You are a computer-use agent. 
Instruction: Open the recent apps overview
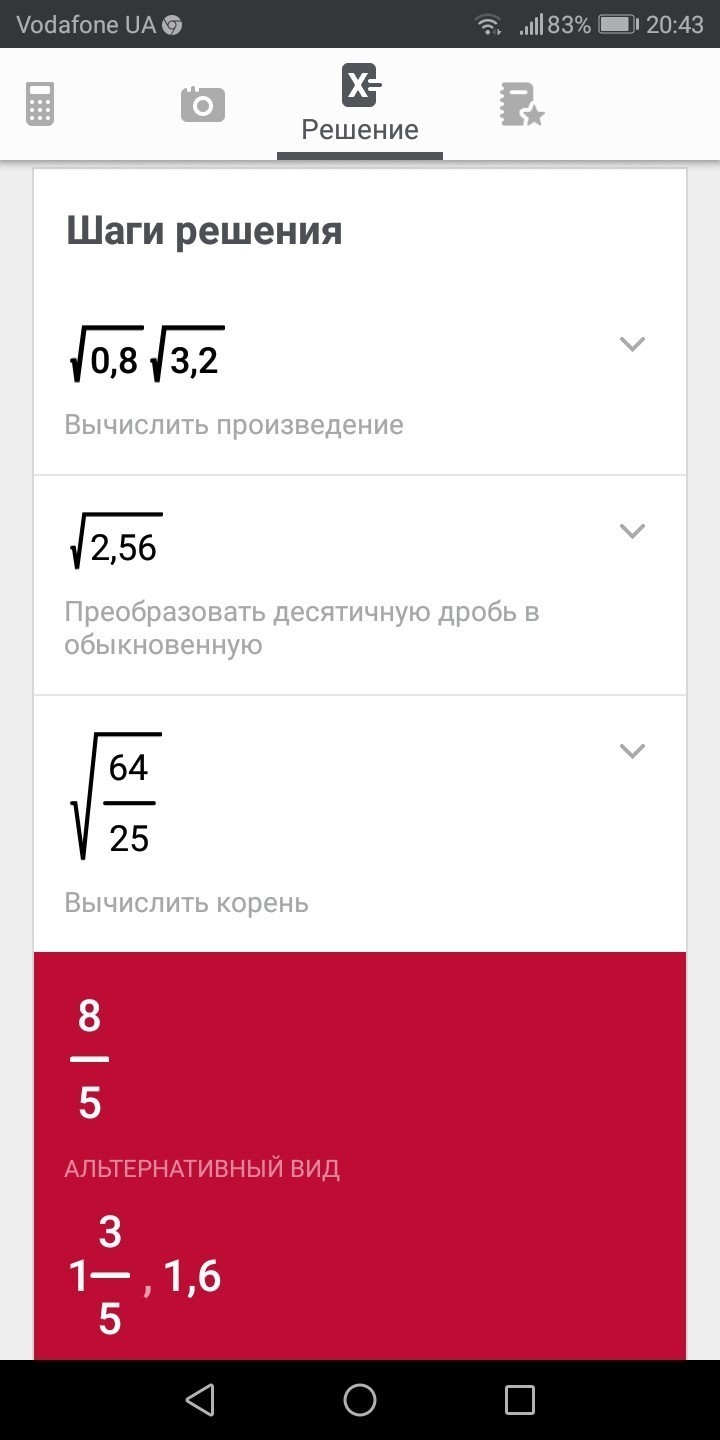click(520, 1400)
